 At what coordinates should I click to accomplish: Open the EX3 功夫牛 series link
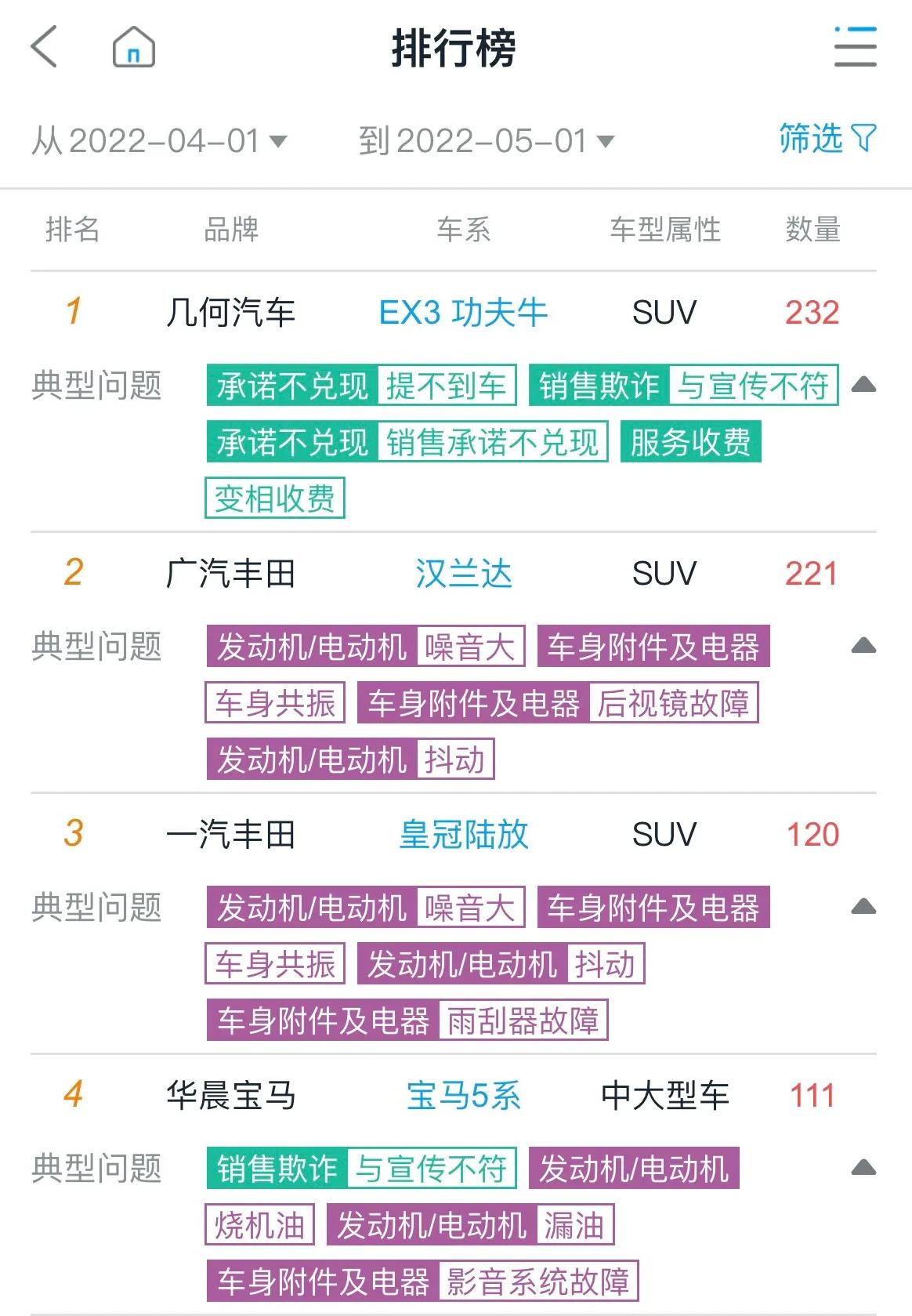tap(465, 311)
